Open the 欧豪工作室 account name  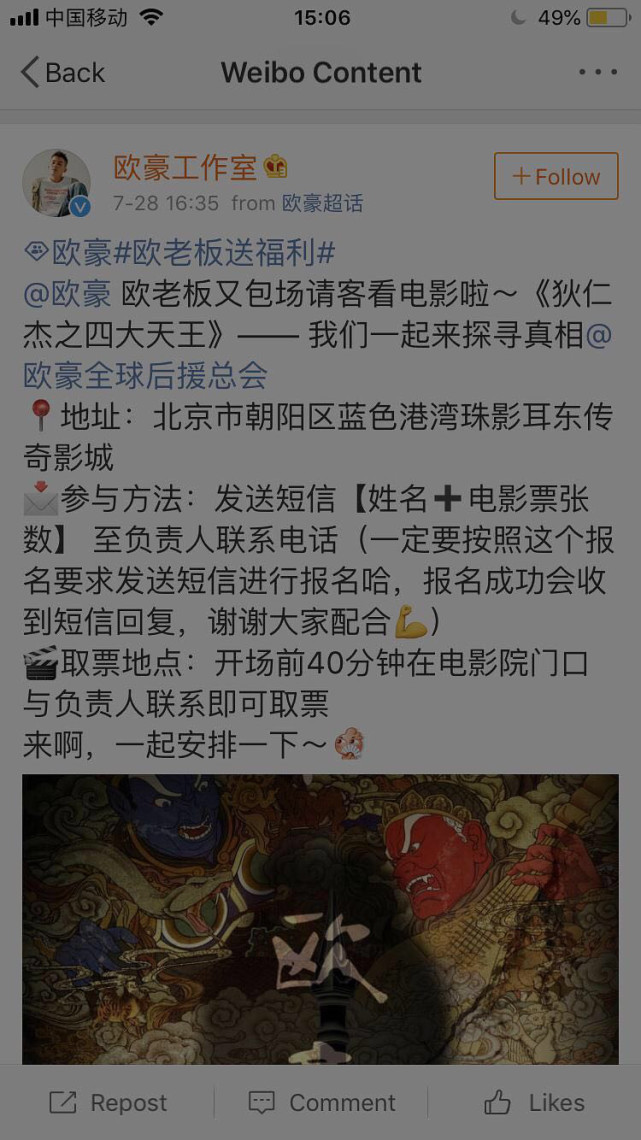(x=186, y=167)
